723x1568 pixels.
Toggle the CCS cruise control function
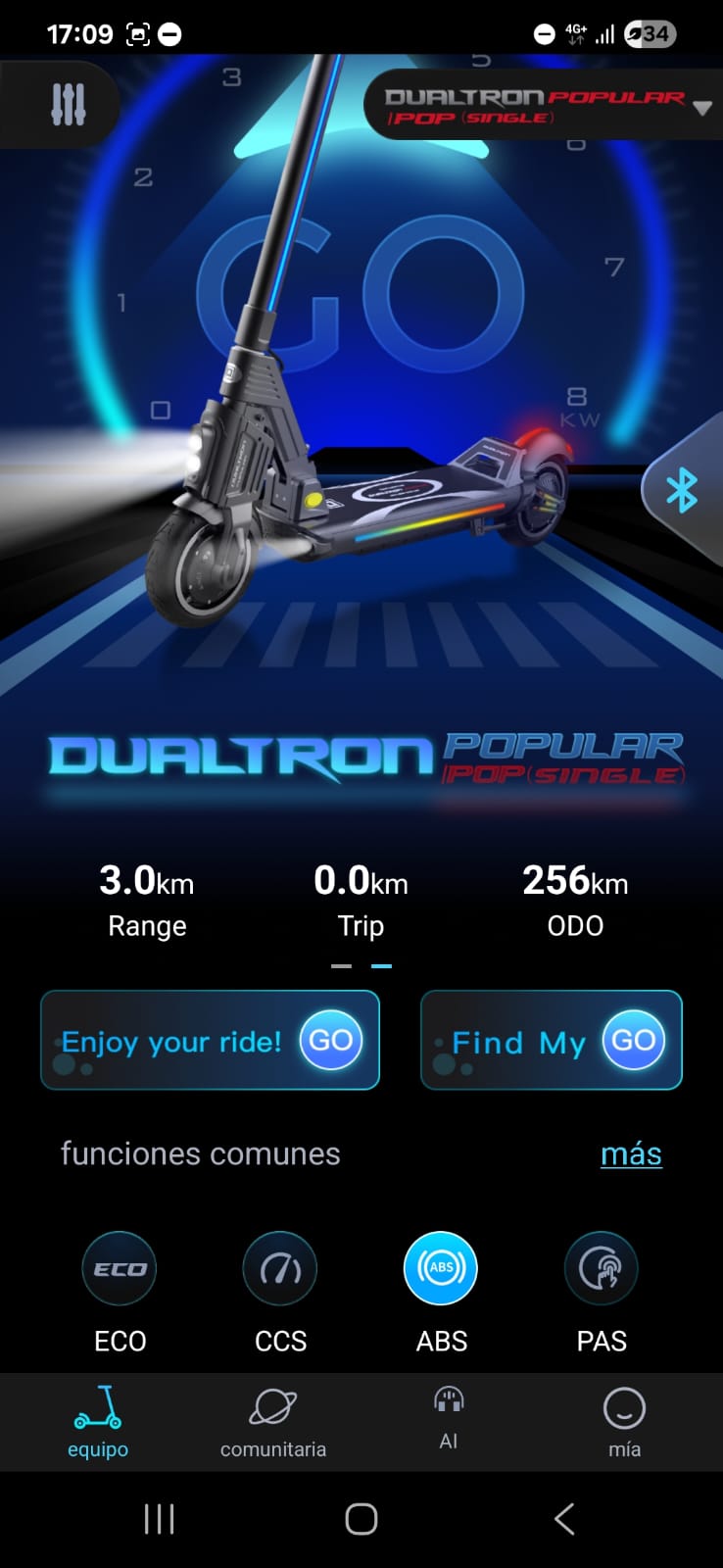click(280, 1269)
